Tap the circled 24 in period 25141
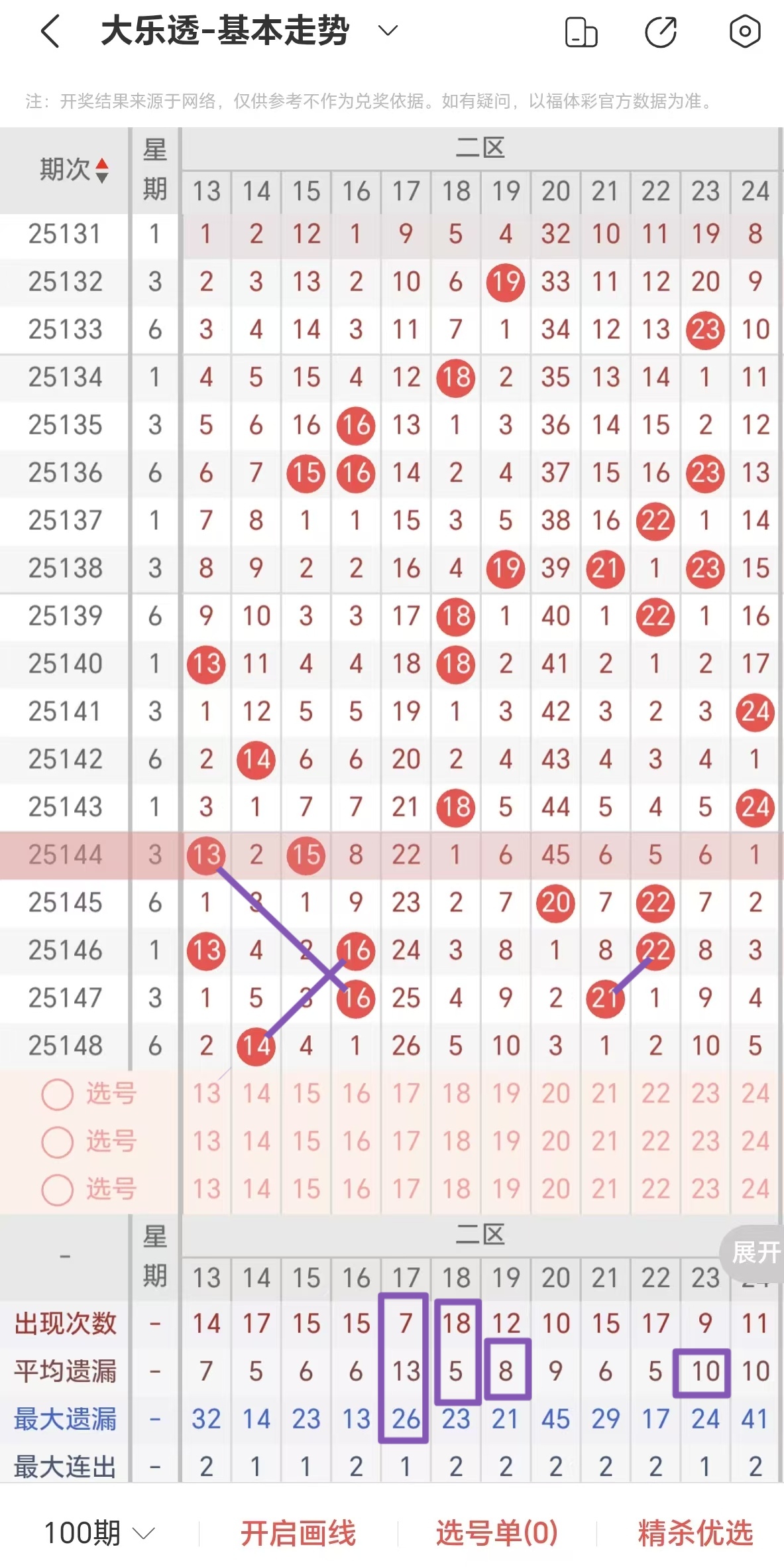Image resolution: width=784 pixels, height=1567 pixels. tap(755, 712)
